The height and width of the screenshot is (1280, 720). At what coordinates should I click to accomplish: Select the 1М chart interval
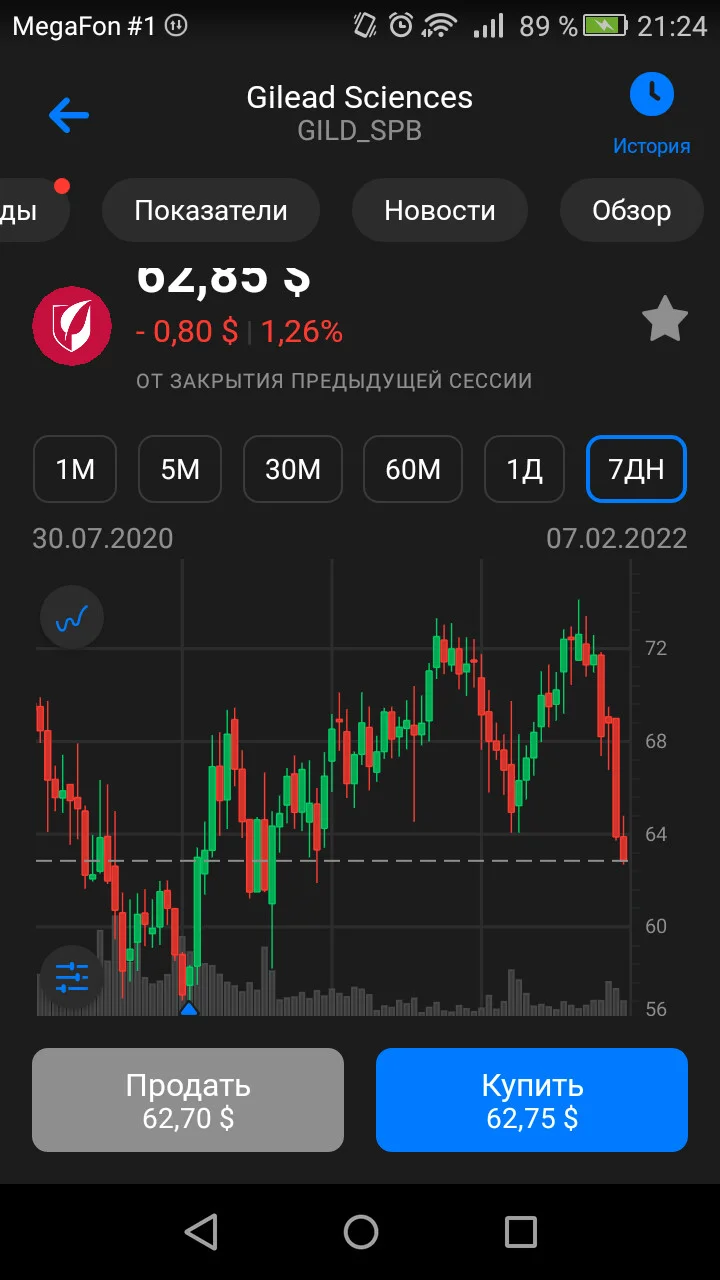tap(75, 469)
